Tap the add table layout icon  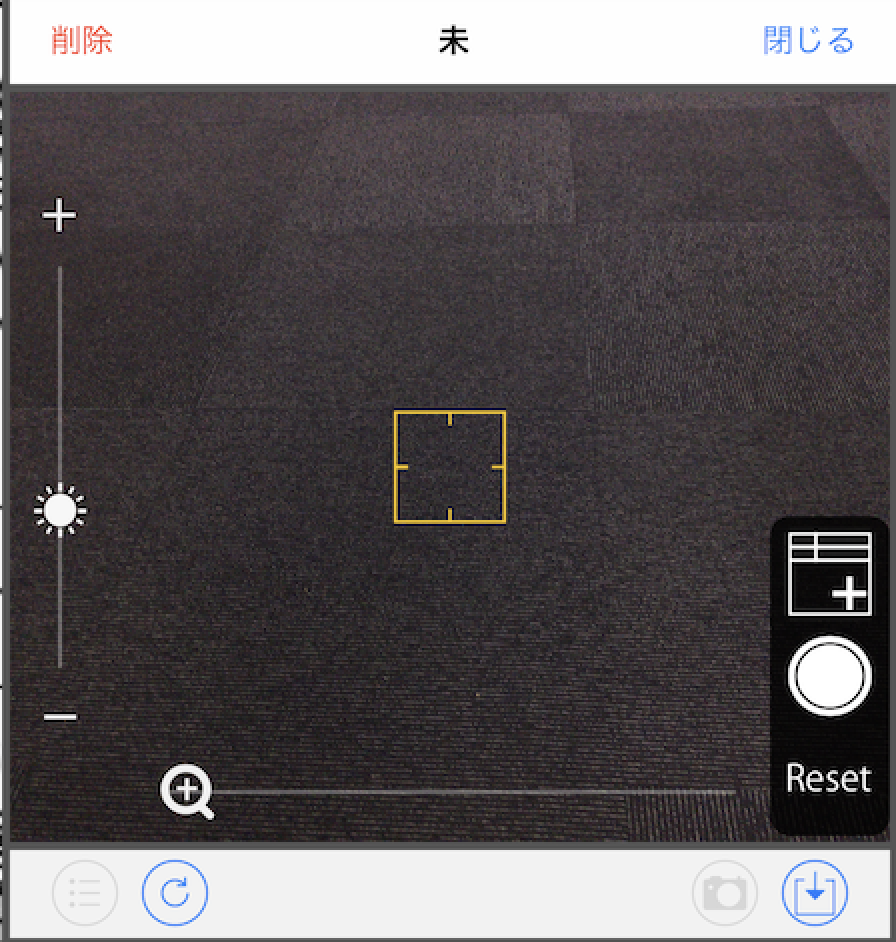click(830, 574)
